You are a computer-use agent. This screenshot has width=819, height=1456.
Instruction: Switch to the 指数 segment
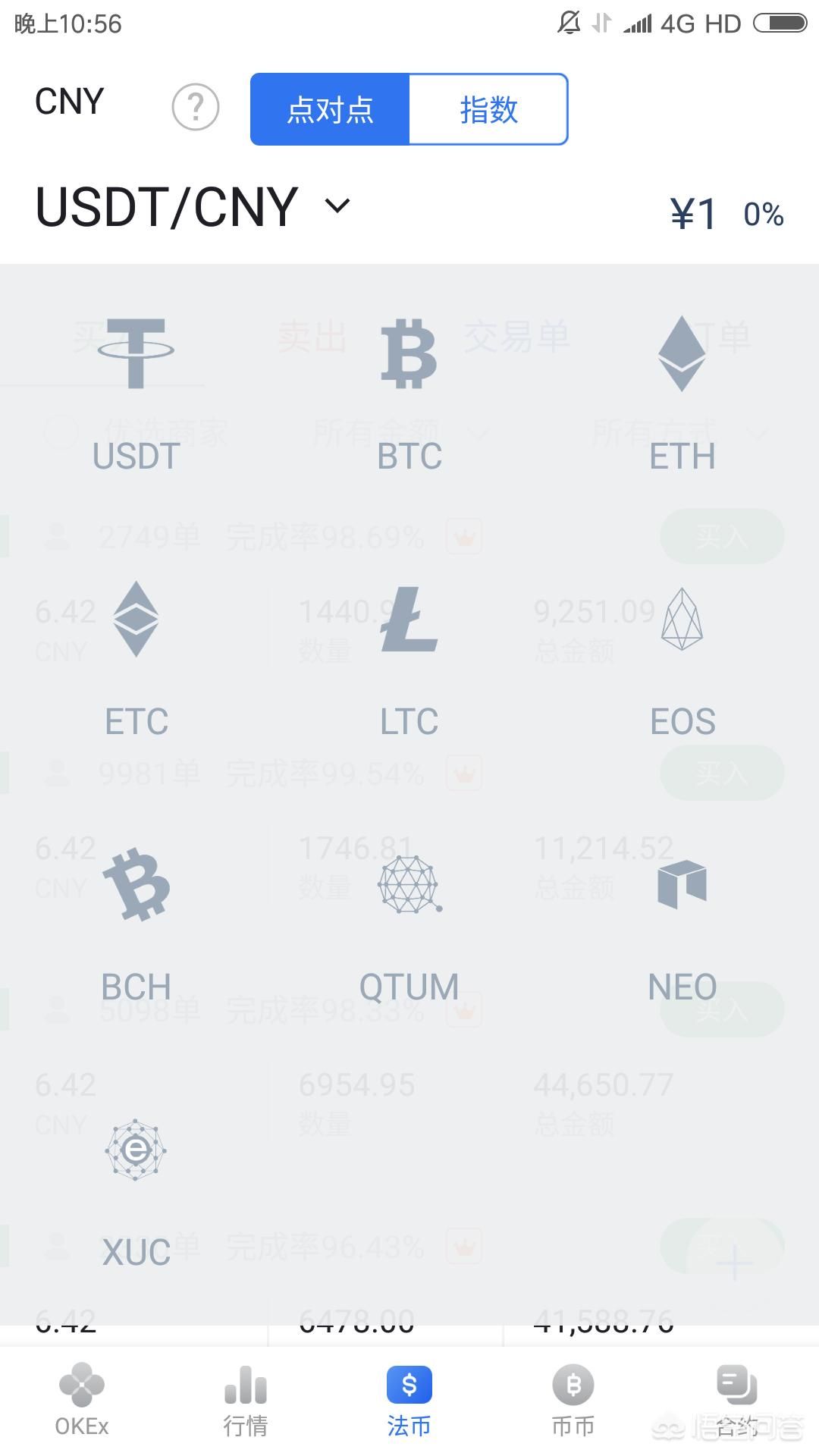tap(488, 109)
